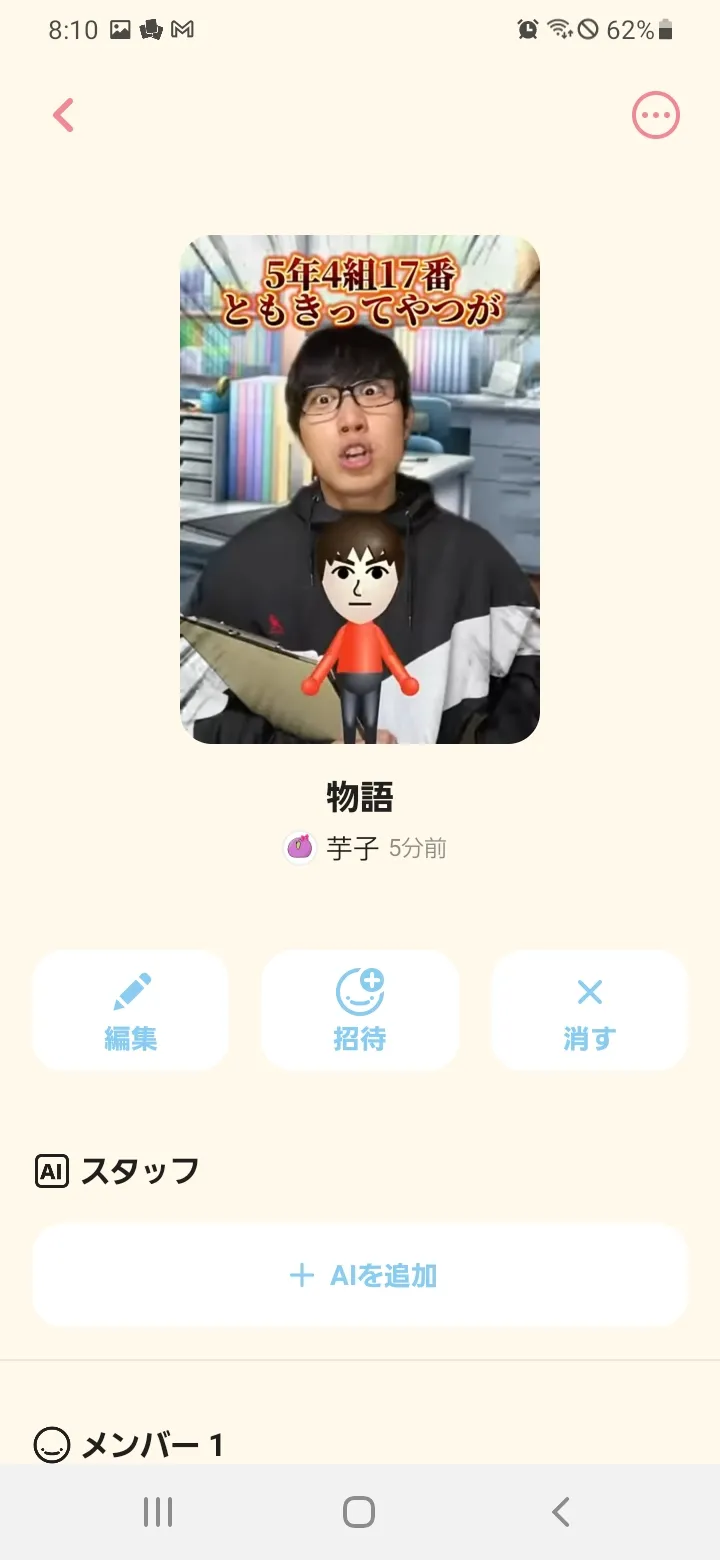Tap the system home button
The width and height of the screenshot is (720, 1560).
pyautogui.click(x=359, y=1512)
